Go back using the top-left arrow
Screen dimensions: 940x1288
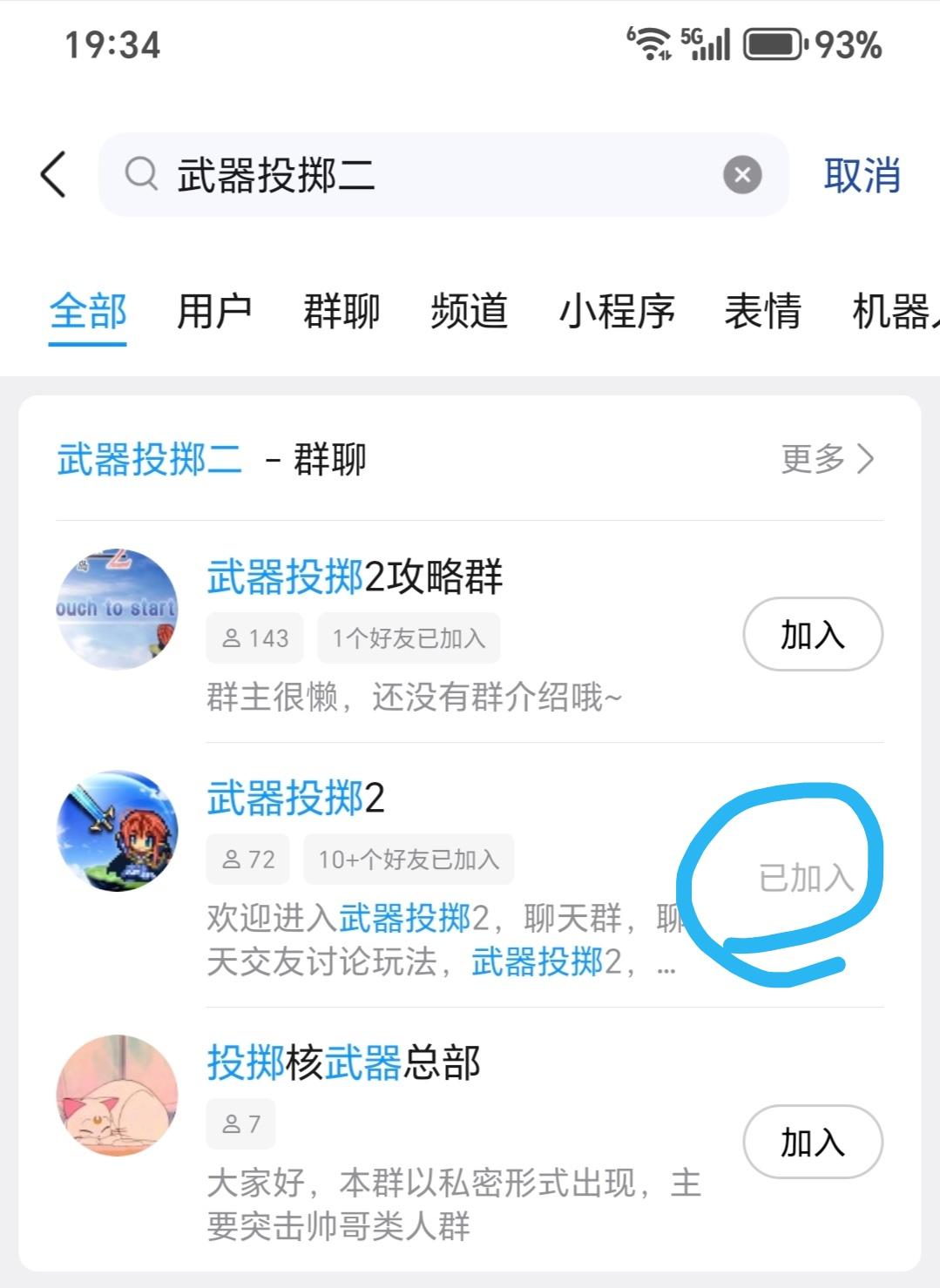click(x=53, y=174)
